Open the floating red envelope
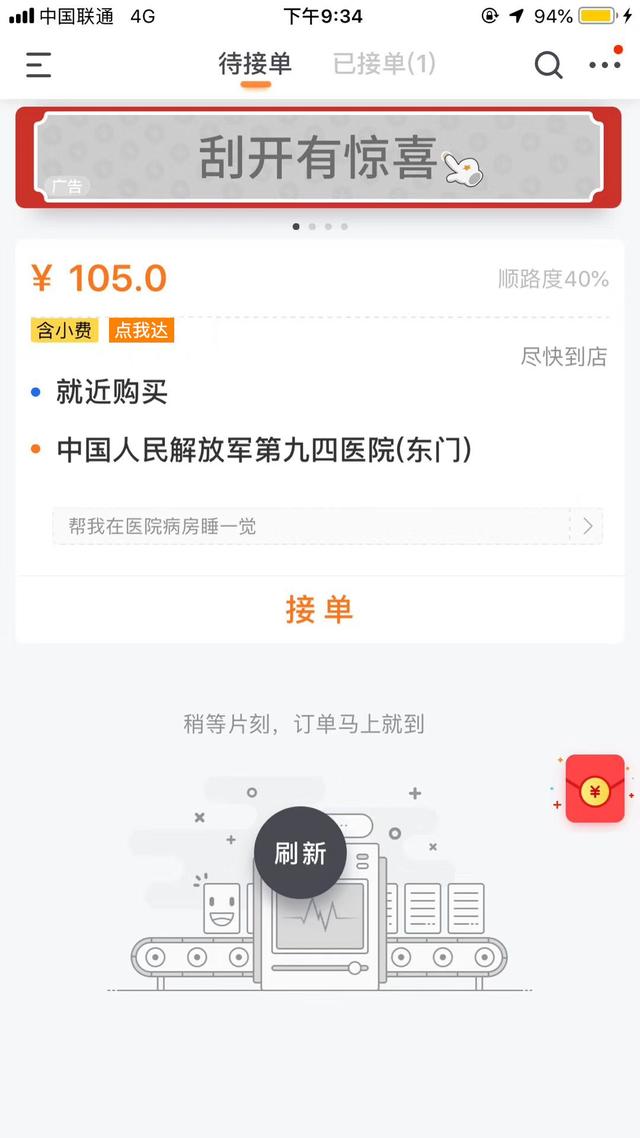 pos(594,789)
